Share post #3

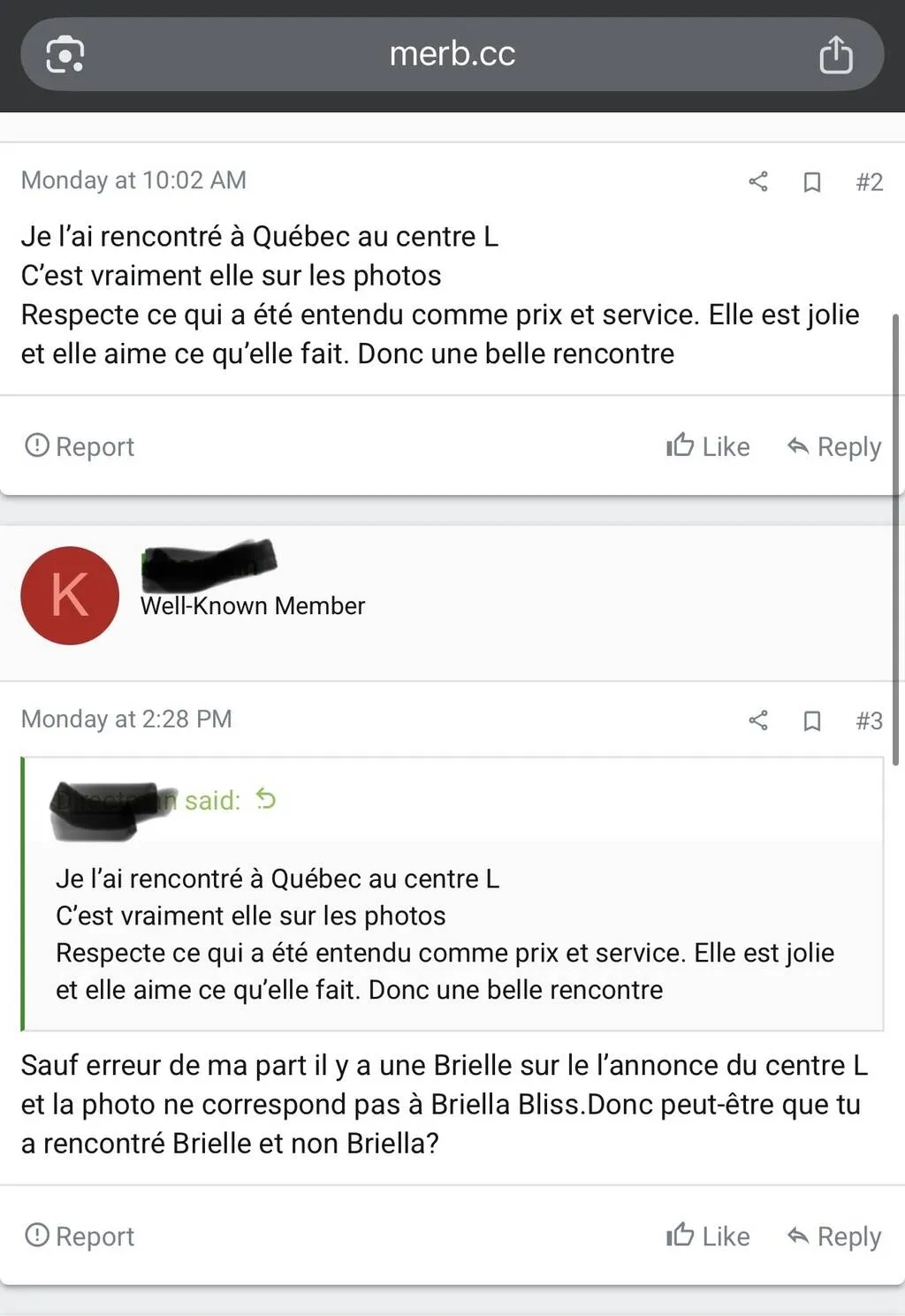coord(757,720)
